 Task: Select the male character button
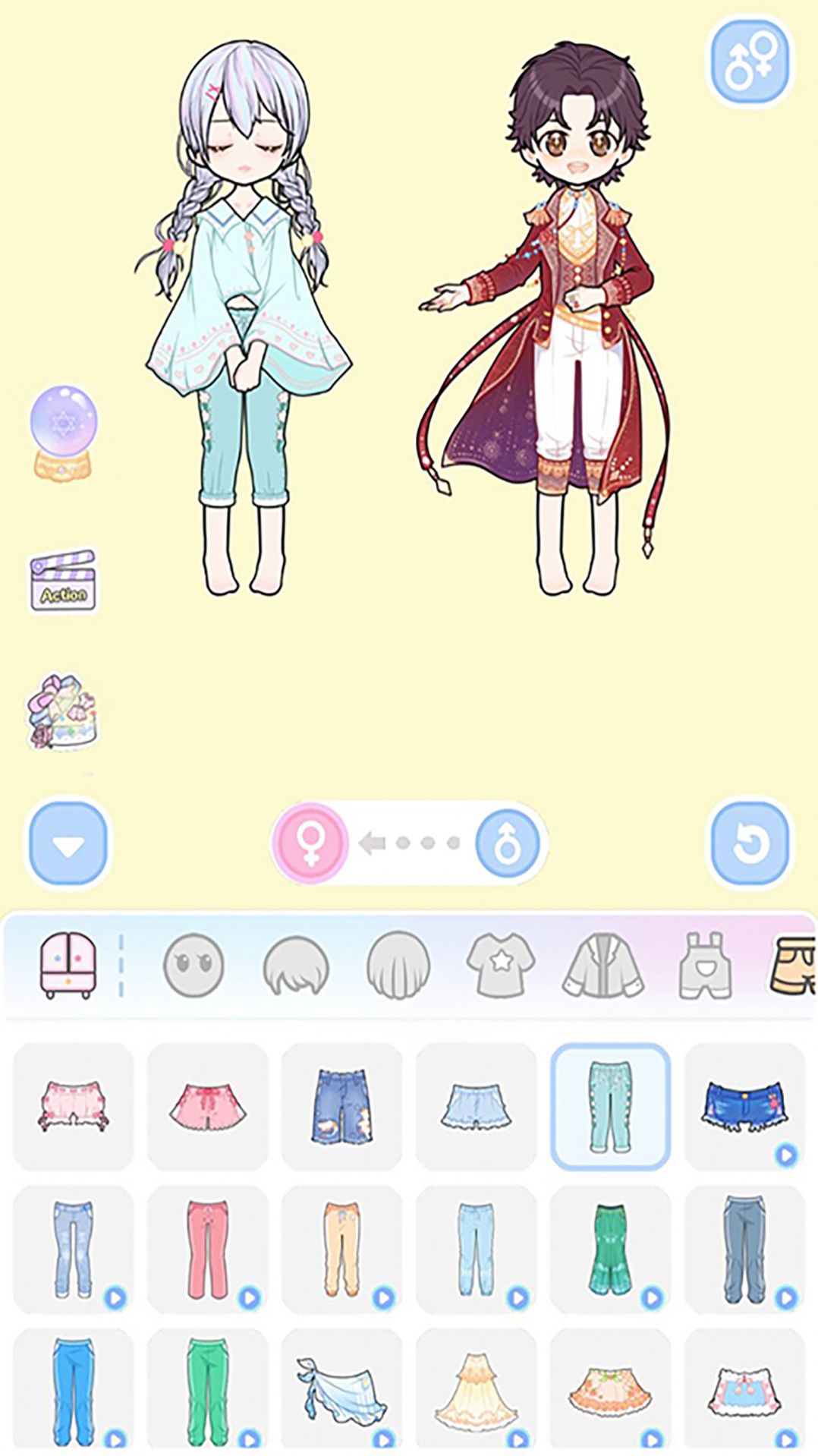pyautogui.click(x=508, y=843)
